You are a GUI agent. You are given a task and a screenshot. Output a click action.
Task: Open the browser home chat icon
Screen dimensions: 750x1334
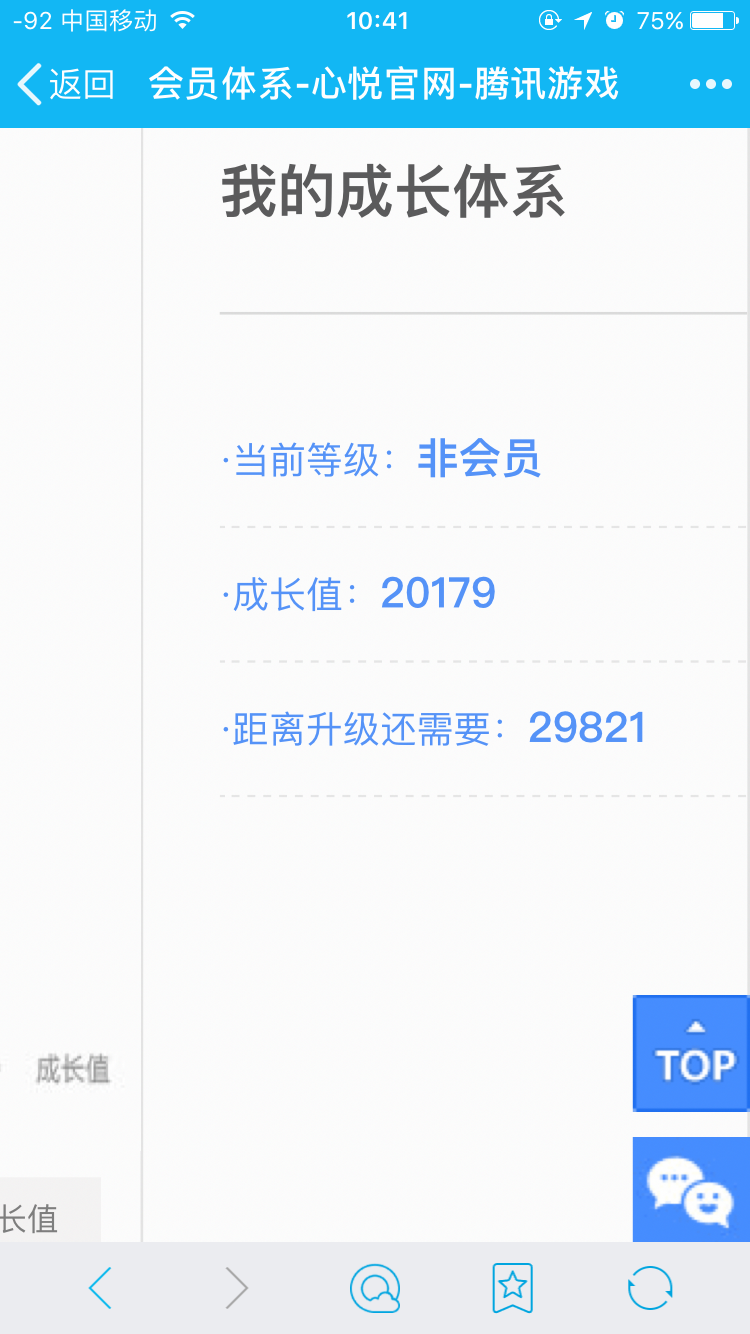[375, 1288]
